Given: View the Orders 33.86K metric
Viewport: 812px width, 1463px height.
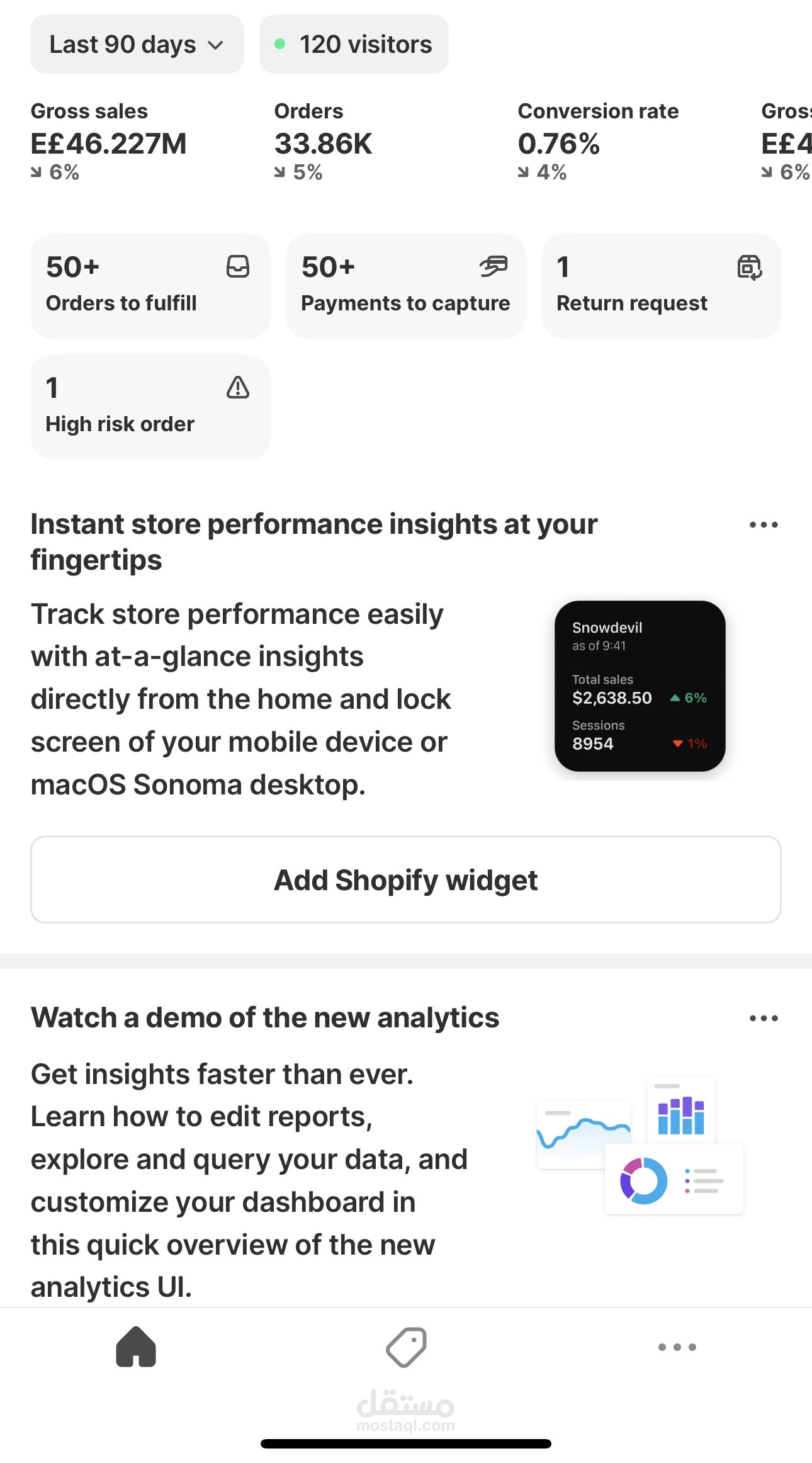Looking at the screenshot, I should click(323, 142).
